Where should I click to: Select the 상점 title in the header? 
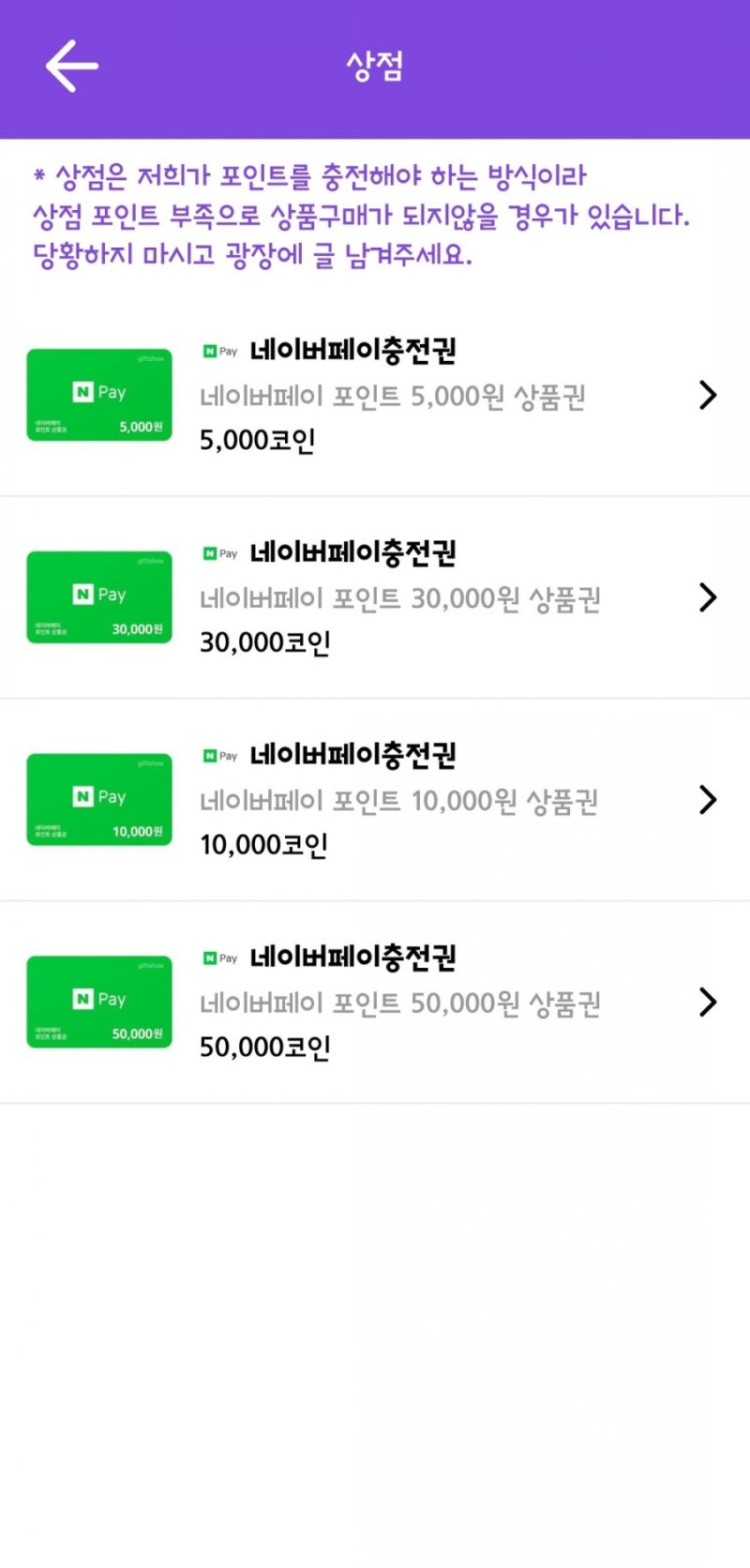click(374, 66)
